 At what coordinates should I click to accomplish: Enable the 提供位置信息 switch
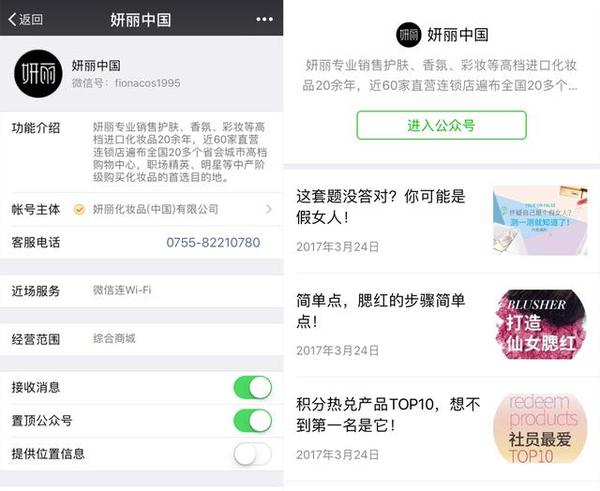252,454
